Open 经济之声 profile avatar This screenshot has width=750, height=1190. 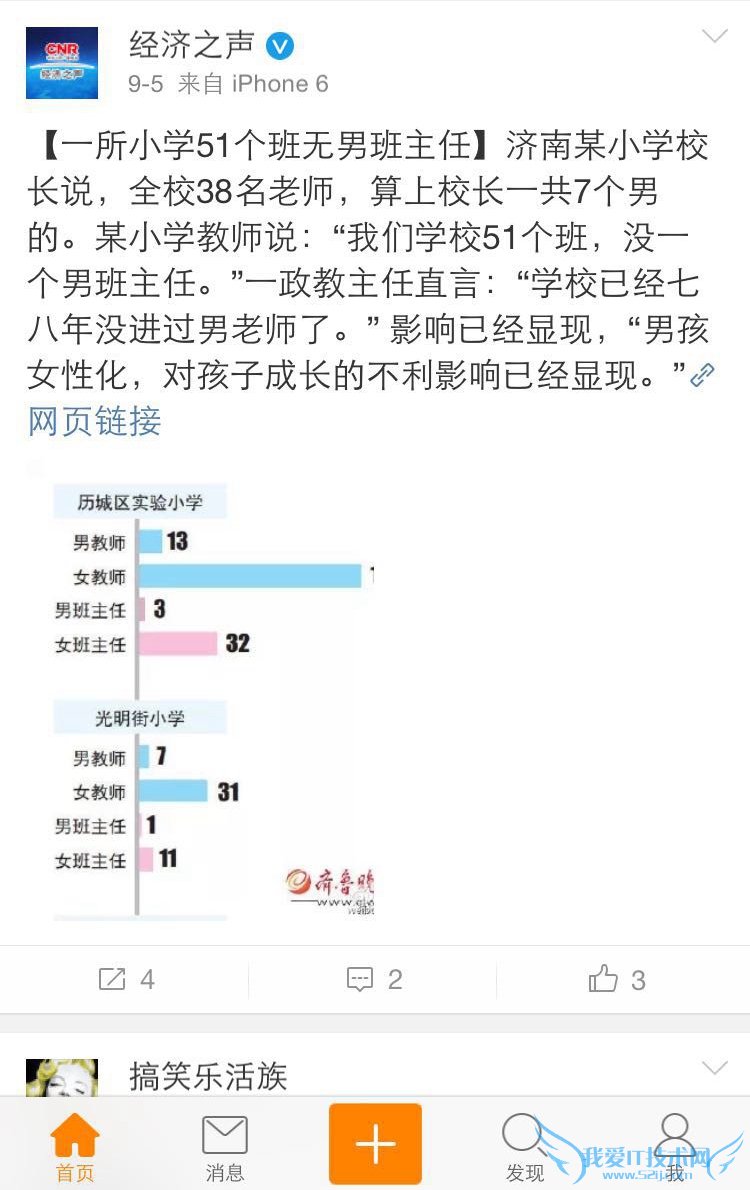pyautogui.click(x=61, y=63)
